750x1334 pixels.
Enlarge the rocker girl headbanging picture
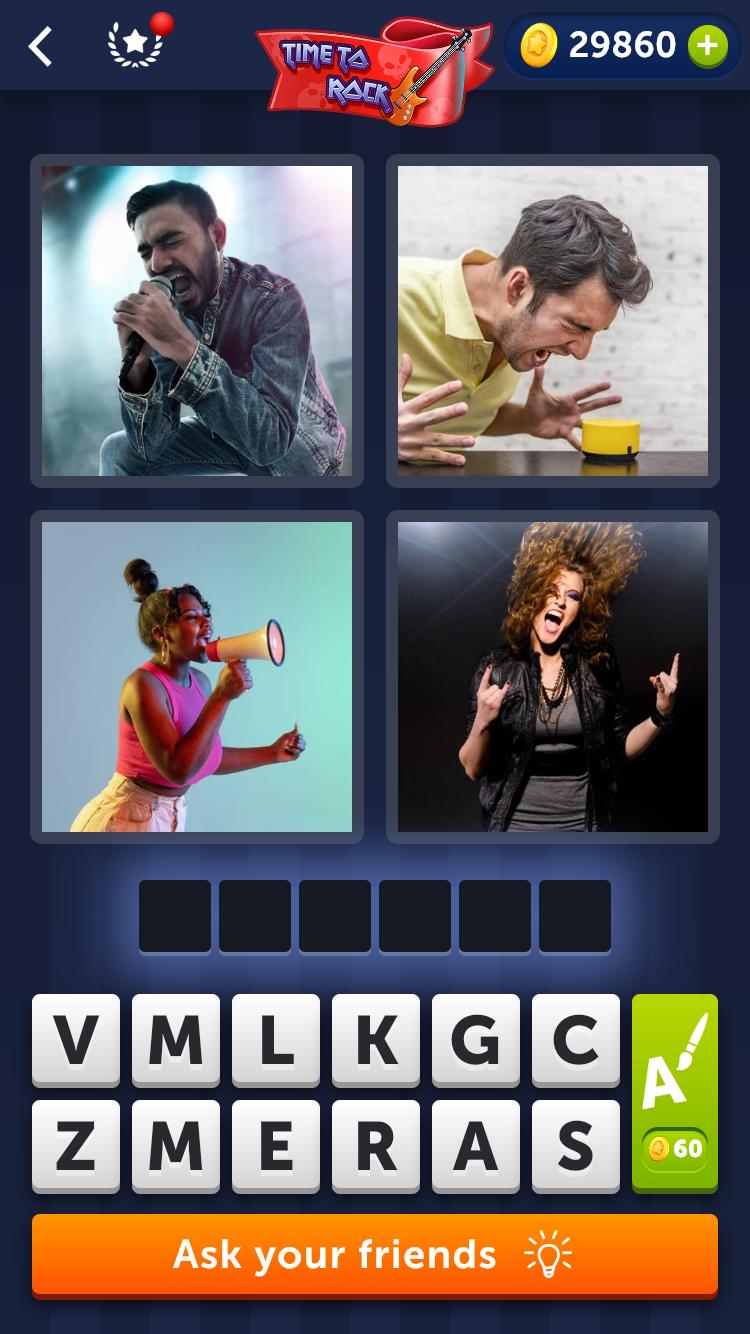click(553, 677)
